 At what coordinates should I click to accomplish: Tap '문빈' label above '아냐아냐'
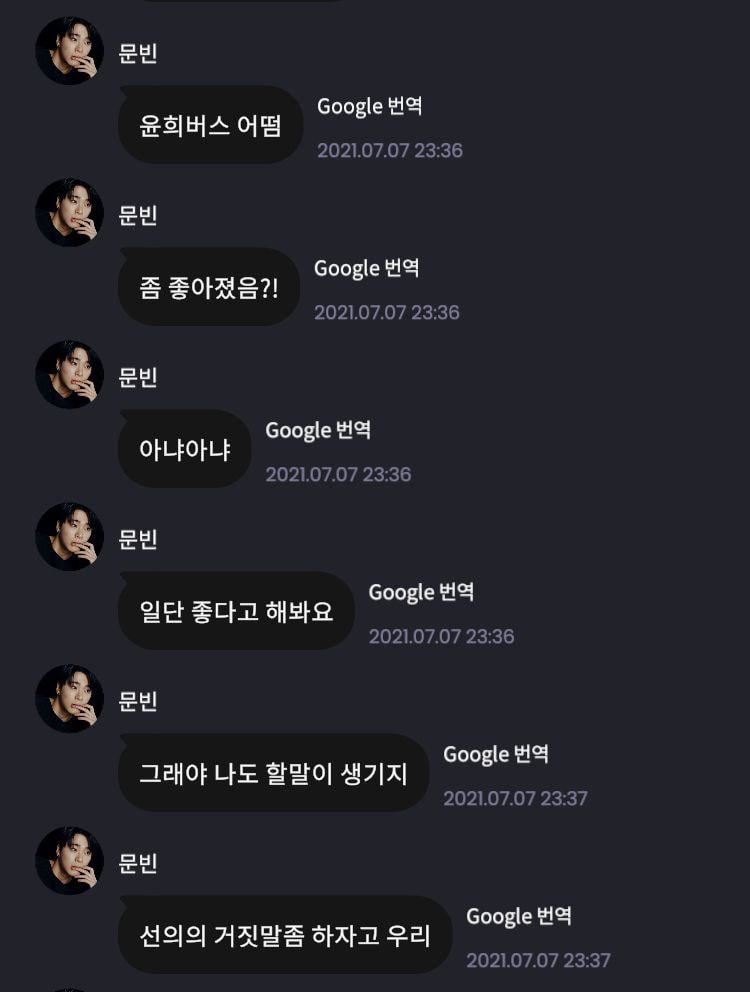coord(140,376)
